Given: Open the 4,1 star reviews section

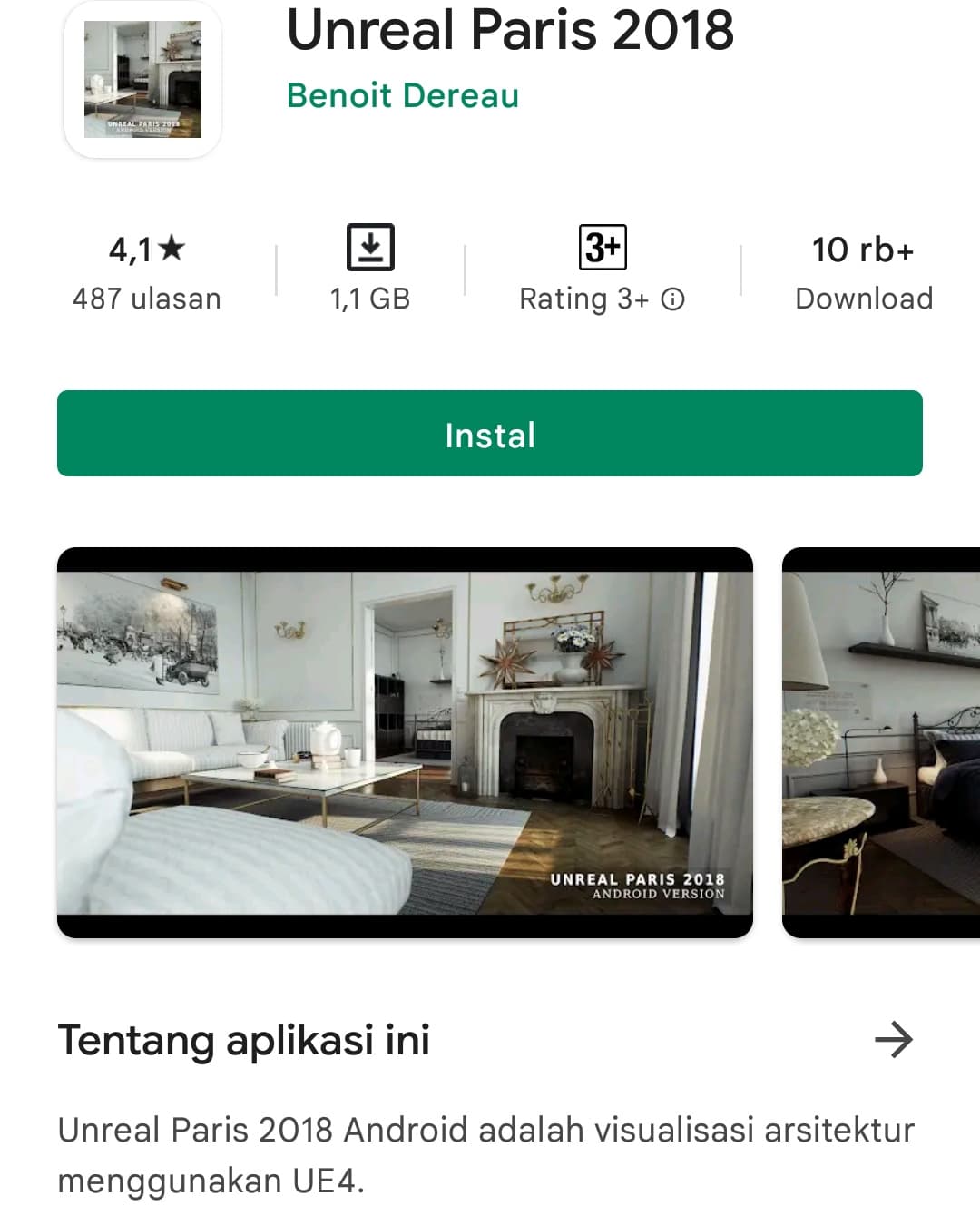Looking at the screenshot, I should pyautogui.click(x=147, y=271).
